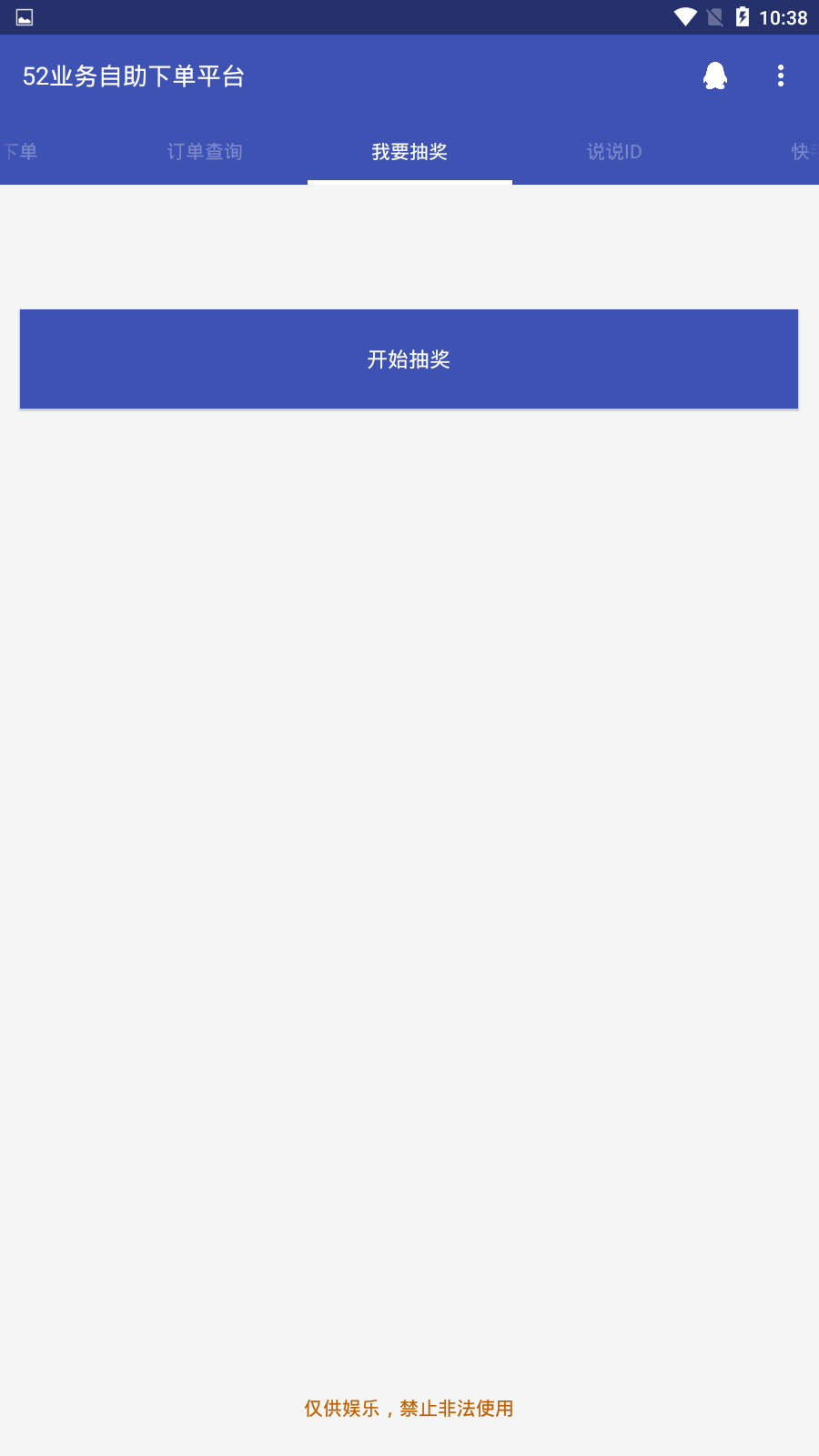Open the overflow menu with three dots
This screenshot has width=819, height=1456.
point(781,76)
